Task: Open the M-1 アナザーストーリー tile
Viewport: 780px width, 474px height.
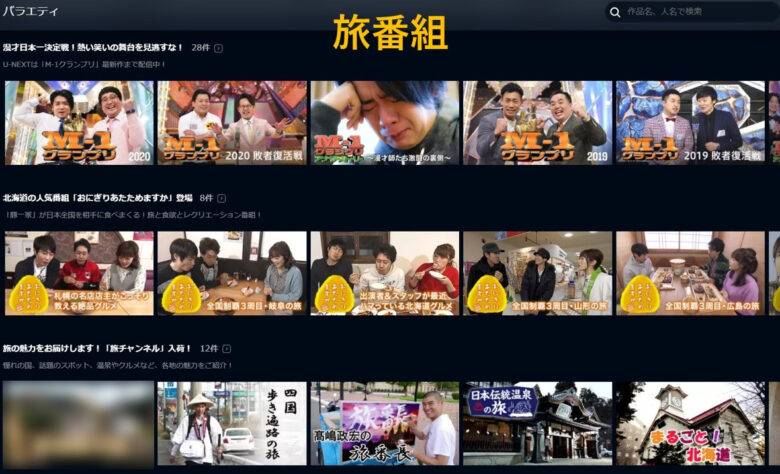Action: (385, 122)
